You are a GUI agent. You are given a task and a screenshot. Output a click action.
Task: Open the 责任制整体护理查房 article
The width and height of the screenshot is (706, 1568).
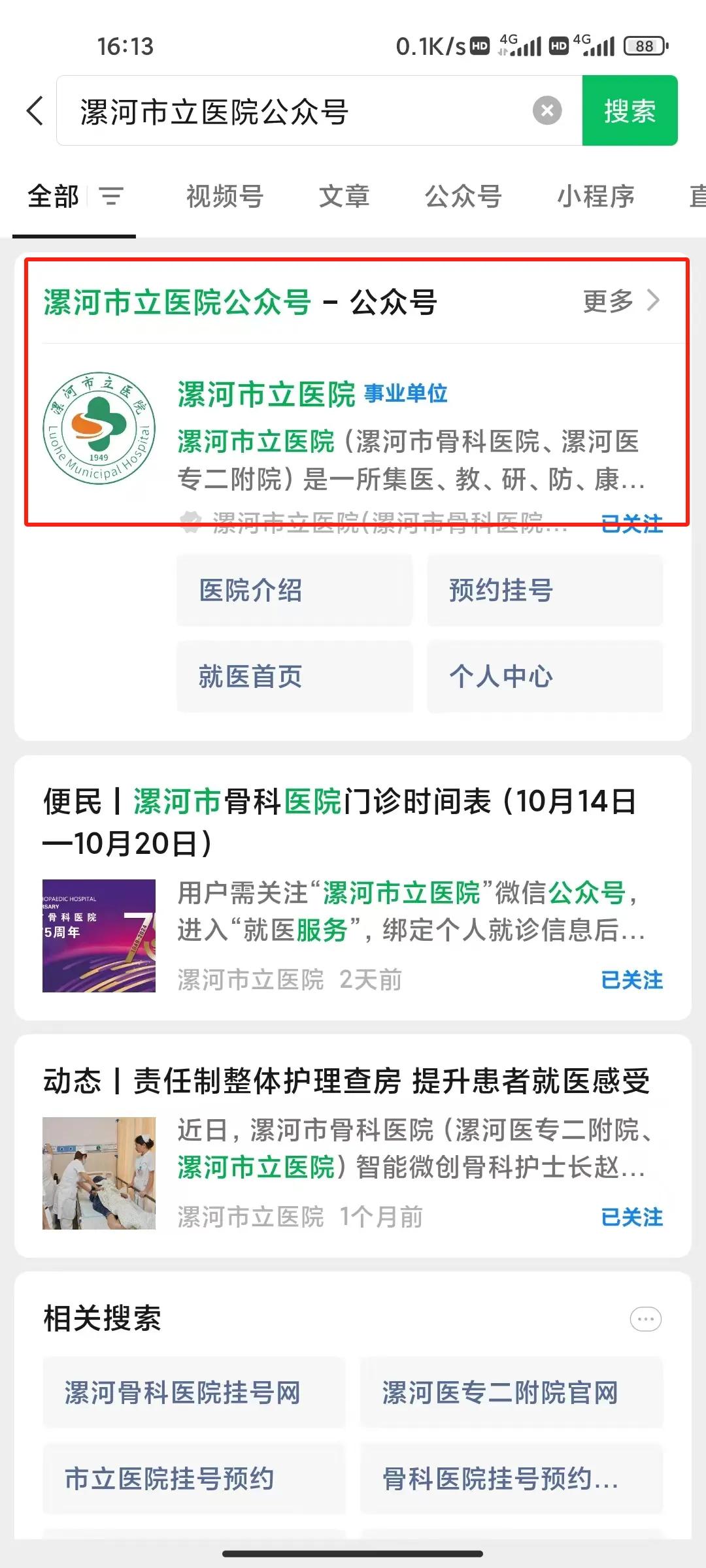point(346,1081)
